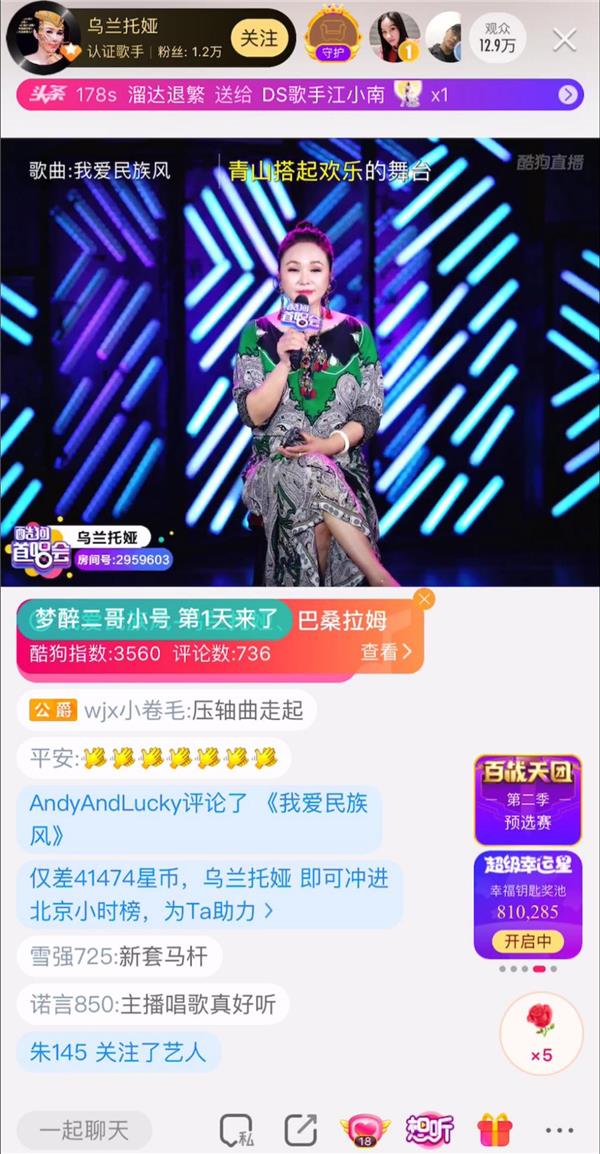The width and height of the screenshot is (600, 1154).
Task: Open the 一起聊天 chat input
Action: [85, 1131]
